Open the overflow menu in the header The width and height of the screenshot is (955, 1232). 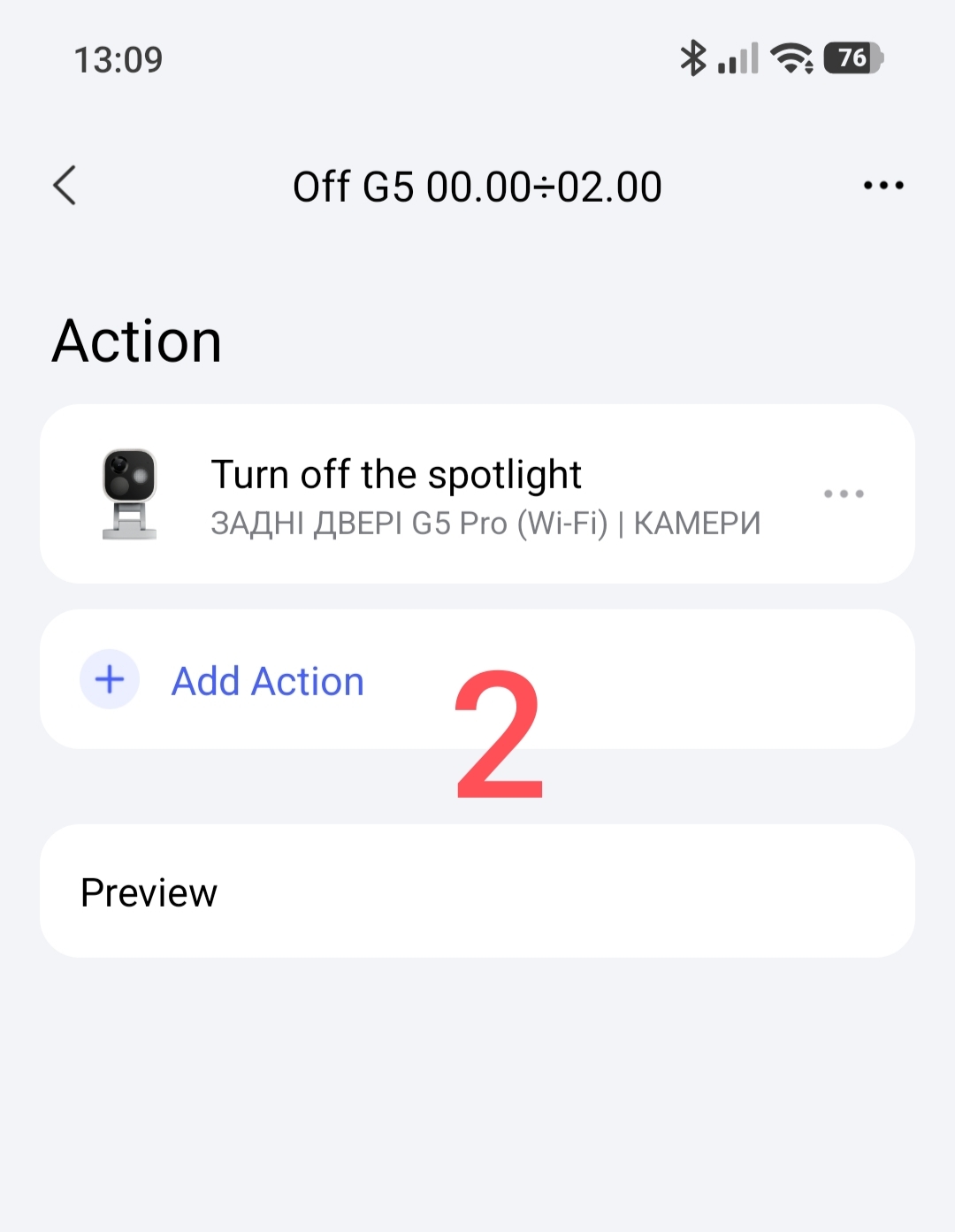click(x=882, y=186)
